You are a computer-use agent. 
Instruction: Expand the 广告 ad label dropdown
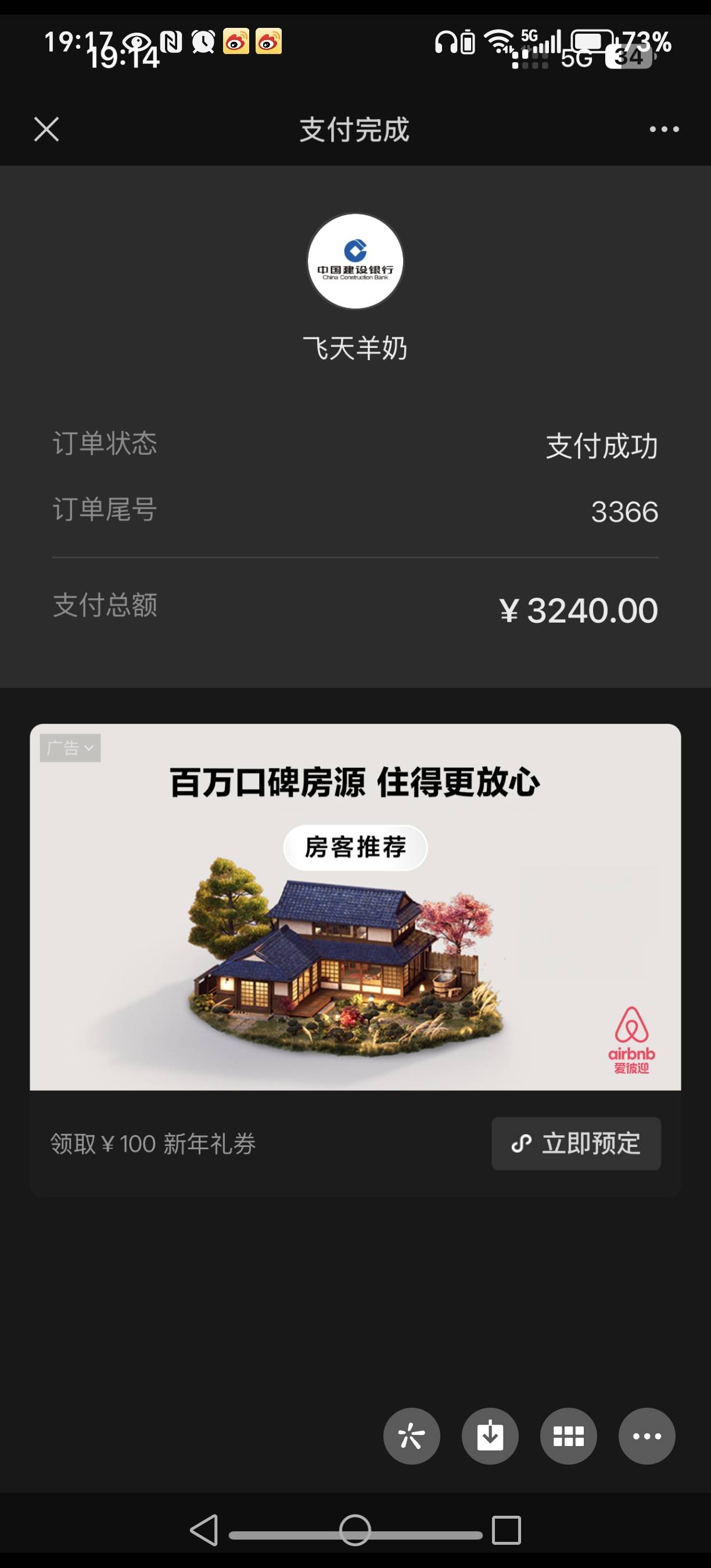[71, 747]
